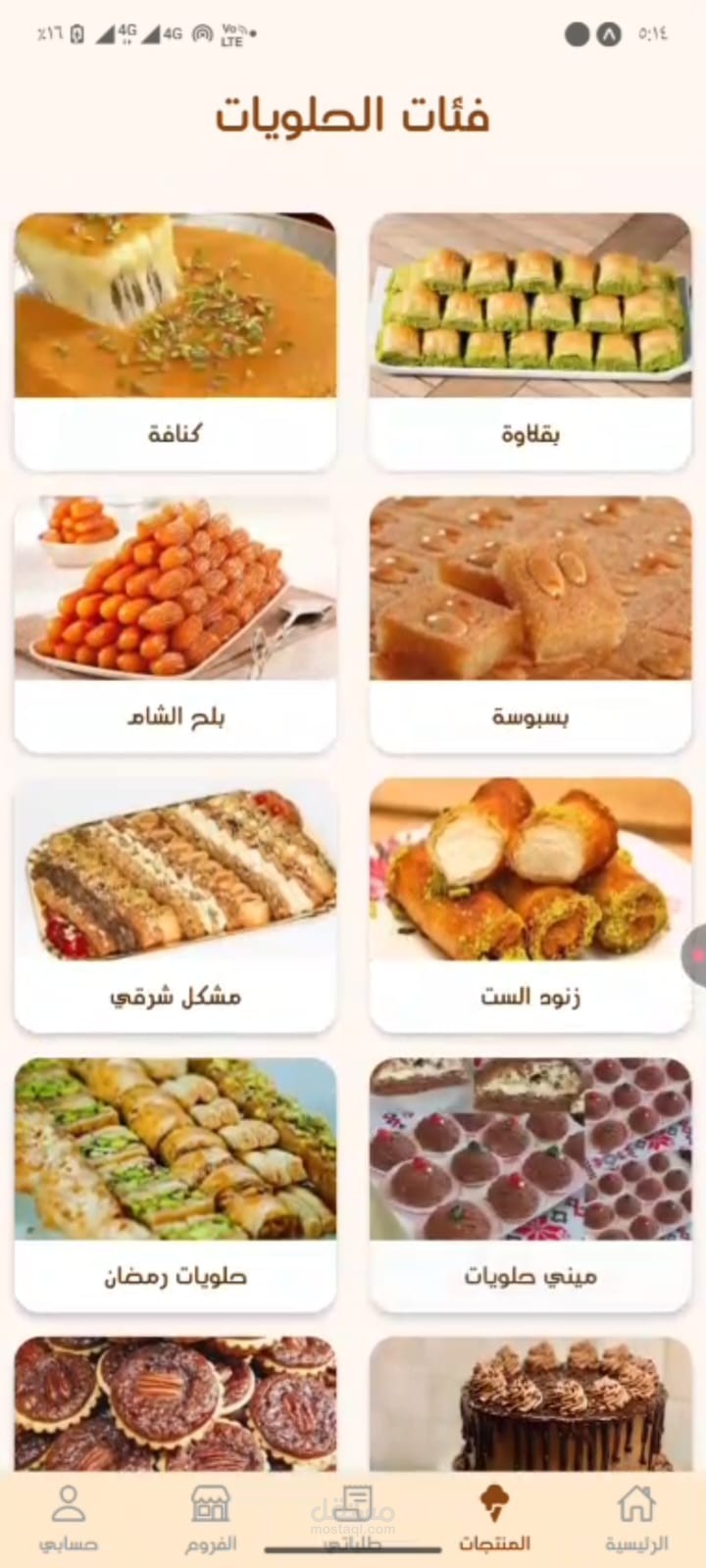Open the طلباتي orders tab
The height and width of the screenshot is (1568, 706).
point(354,1519)
